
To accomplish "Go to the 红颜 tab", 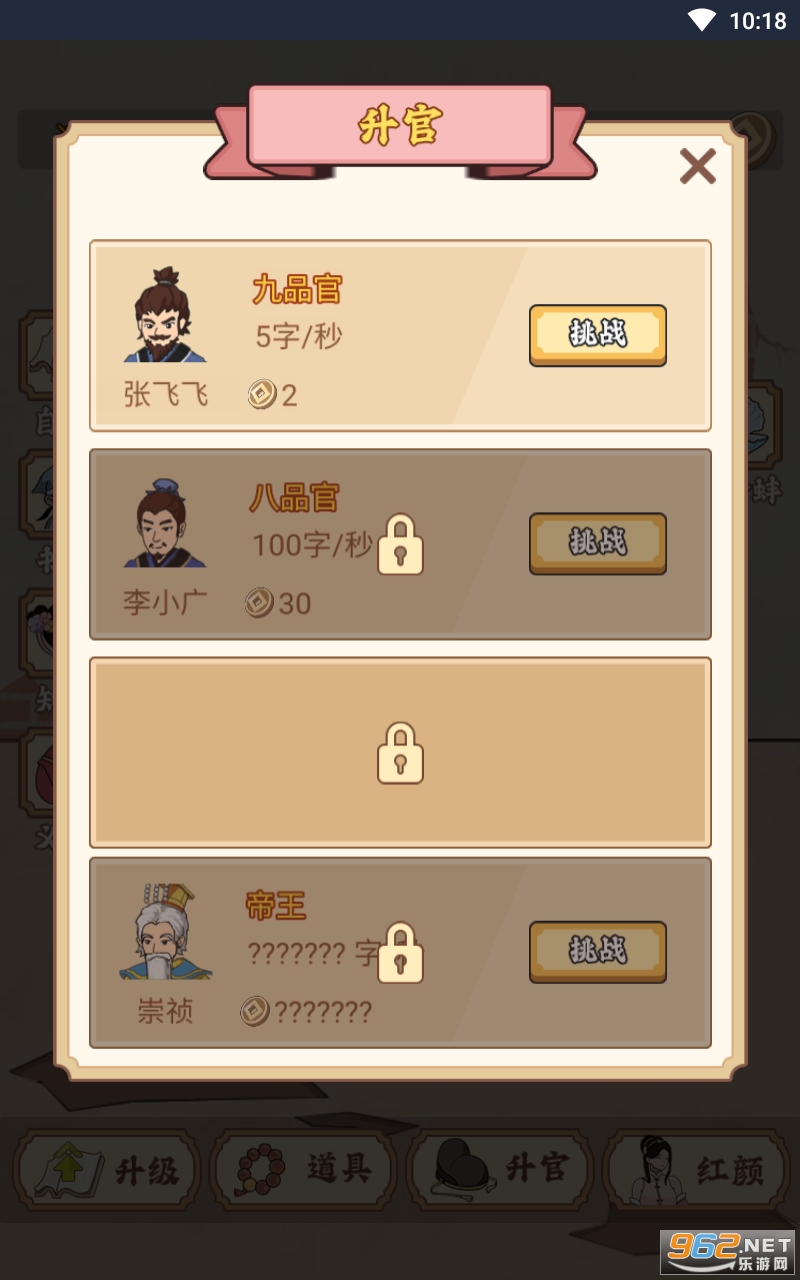I will (696, 1169).
